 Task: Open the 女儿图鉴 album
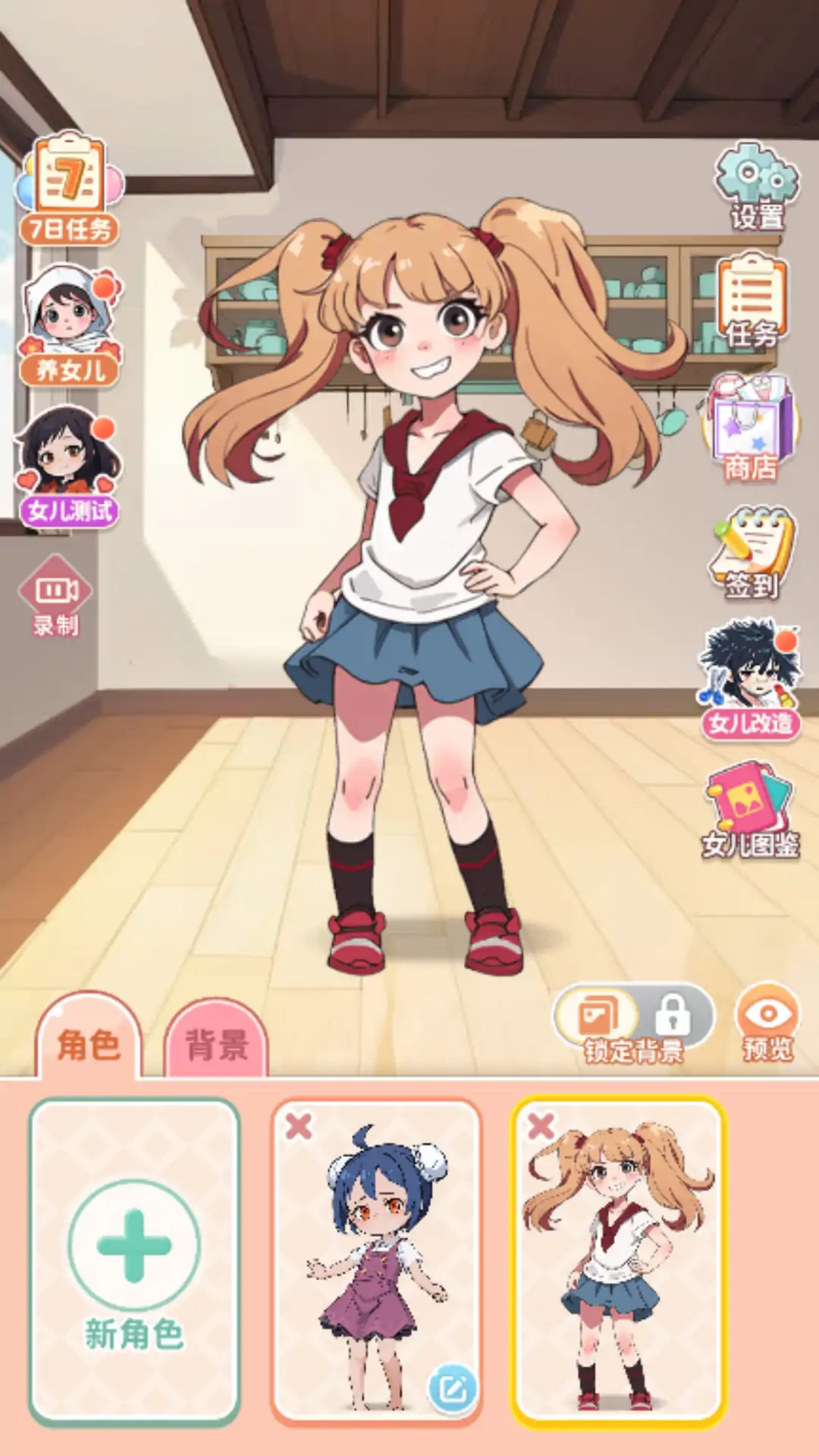[750, 811]
